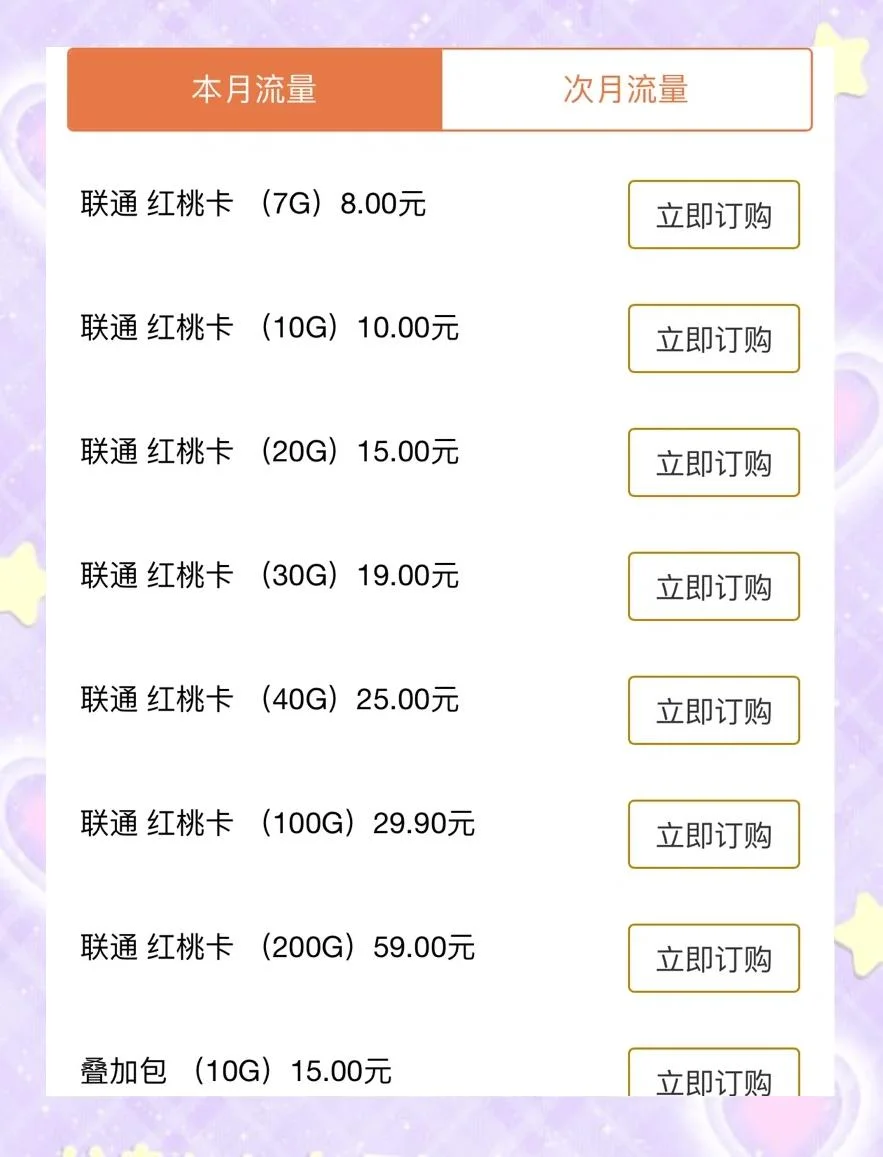Order the 100G plan for 29.90元

pos(713,835)
